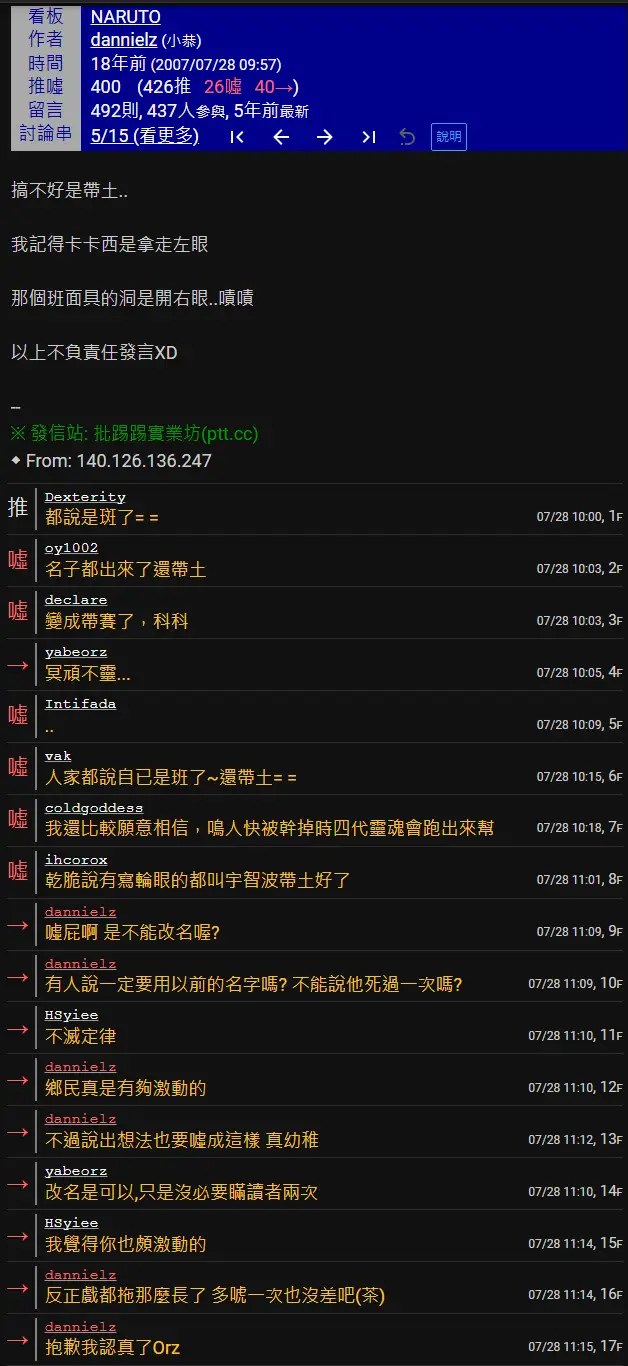Open commenter Intifada's username link

[x=80, y=704]
